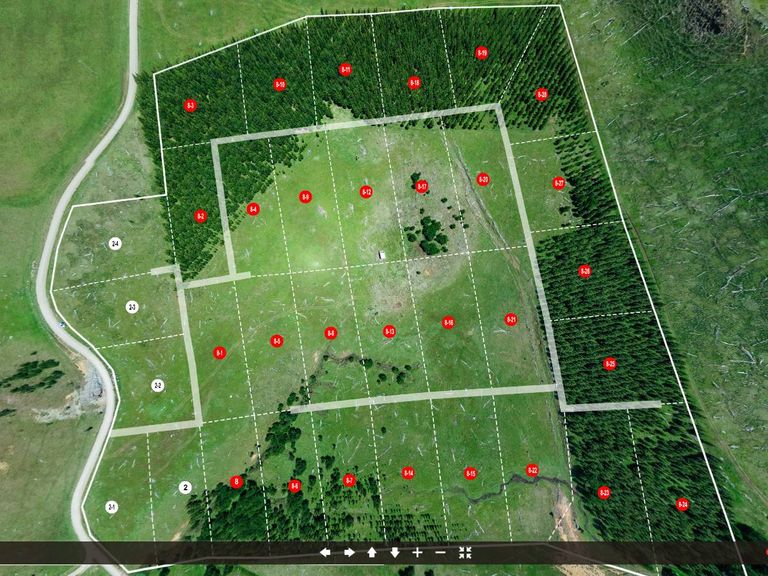
Task: Open the white marker labeled 2
Action: (185, 487)
